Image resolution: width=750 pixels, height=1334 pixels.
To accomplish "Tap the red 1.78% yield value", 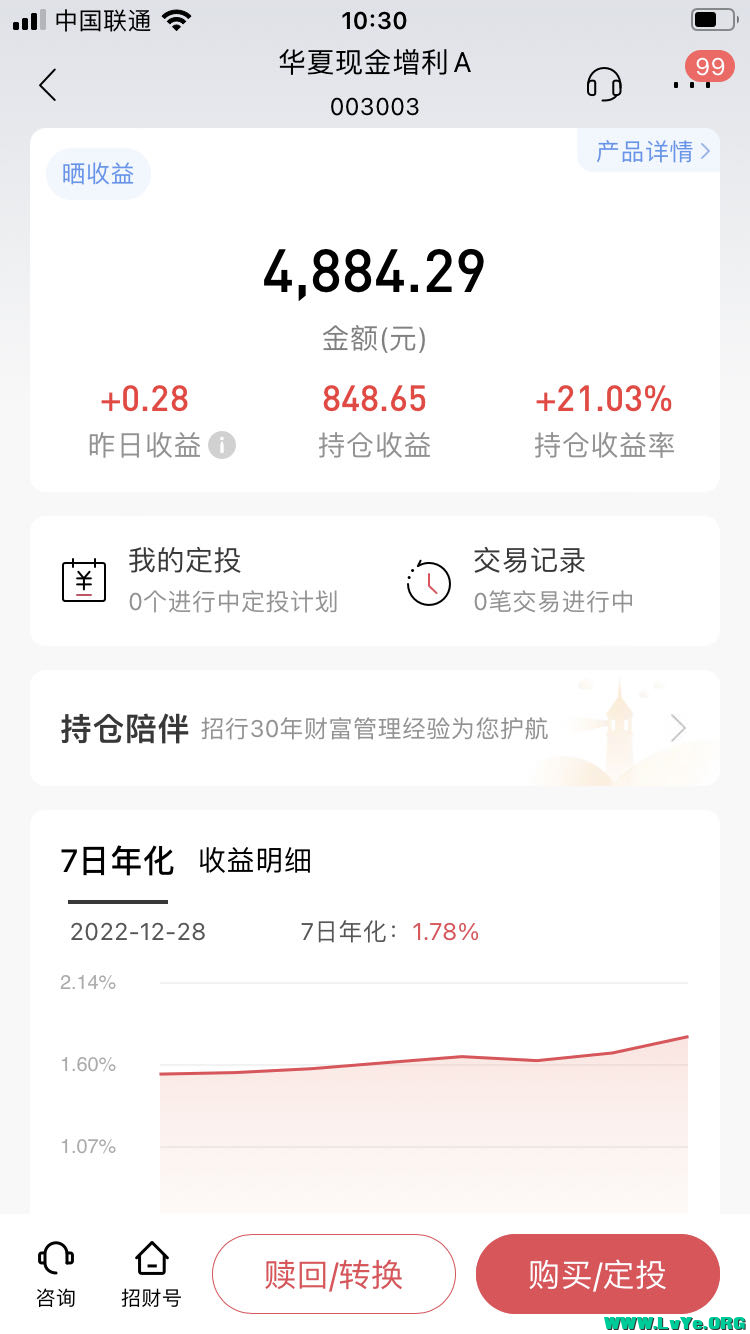I will click(446, 931).
